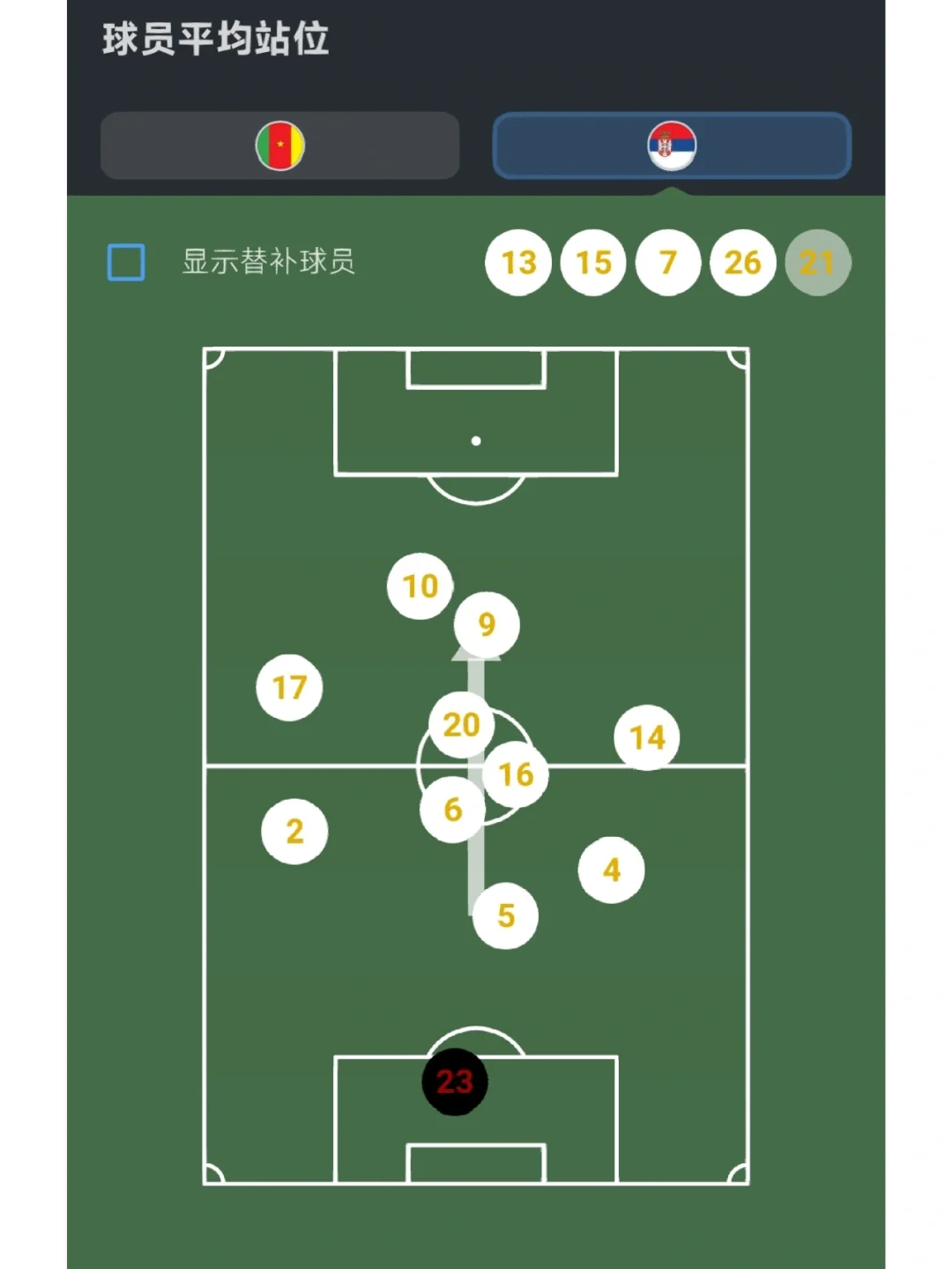Screen dimensions: 952x1269
Task: Switch to the Cameroon team tab
Action: [279, 146]
